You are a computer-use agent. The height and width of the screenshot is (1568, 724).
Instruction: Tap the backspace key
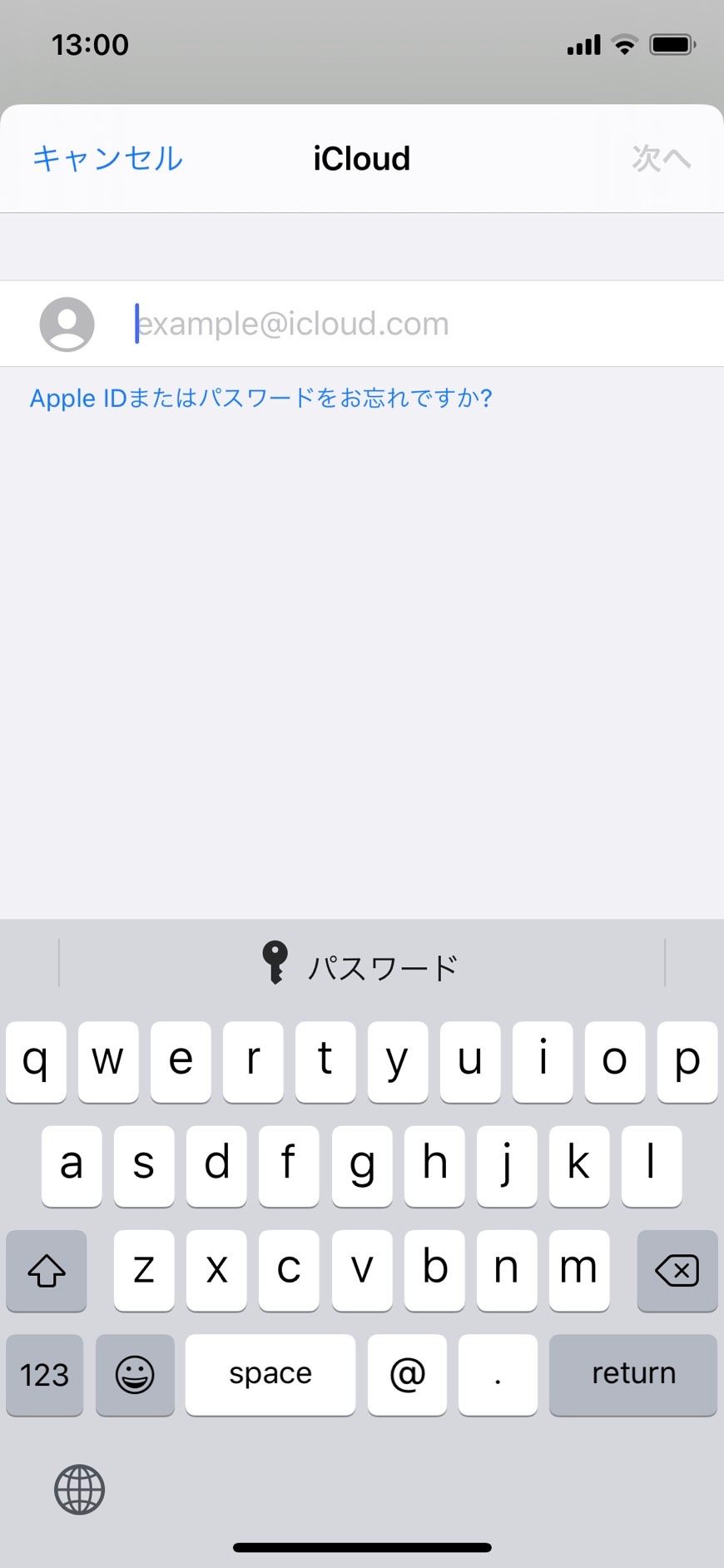pyautogui.click(x=677, y=1270)
